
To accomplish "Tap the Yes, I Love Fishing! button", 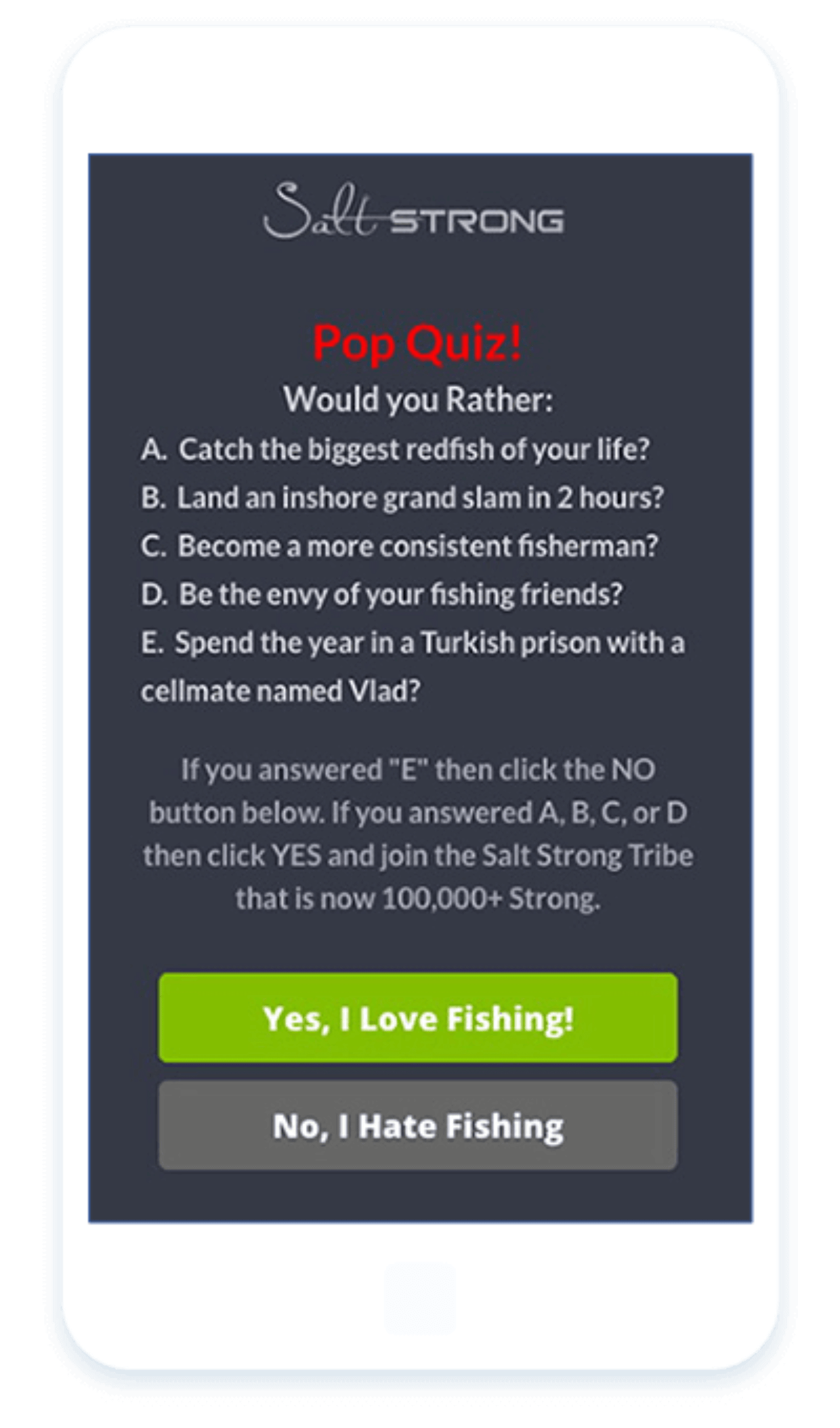I will (418, 1018).
